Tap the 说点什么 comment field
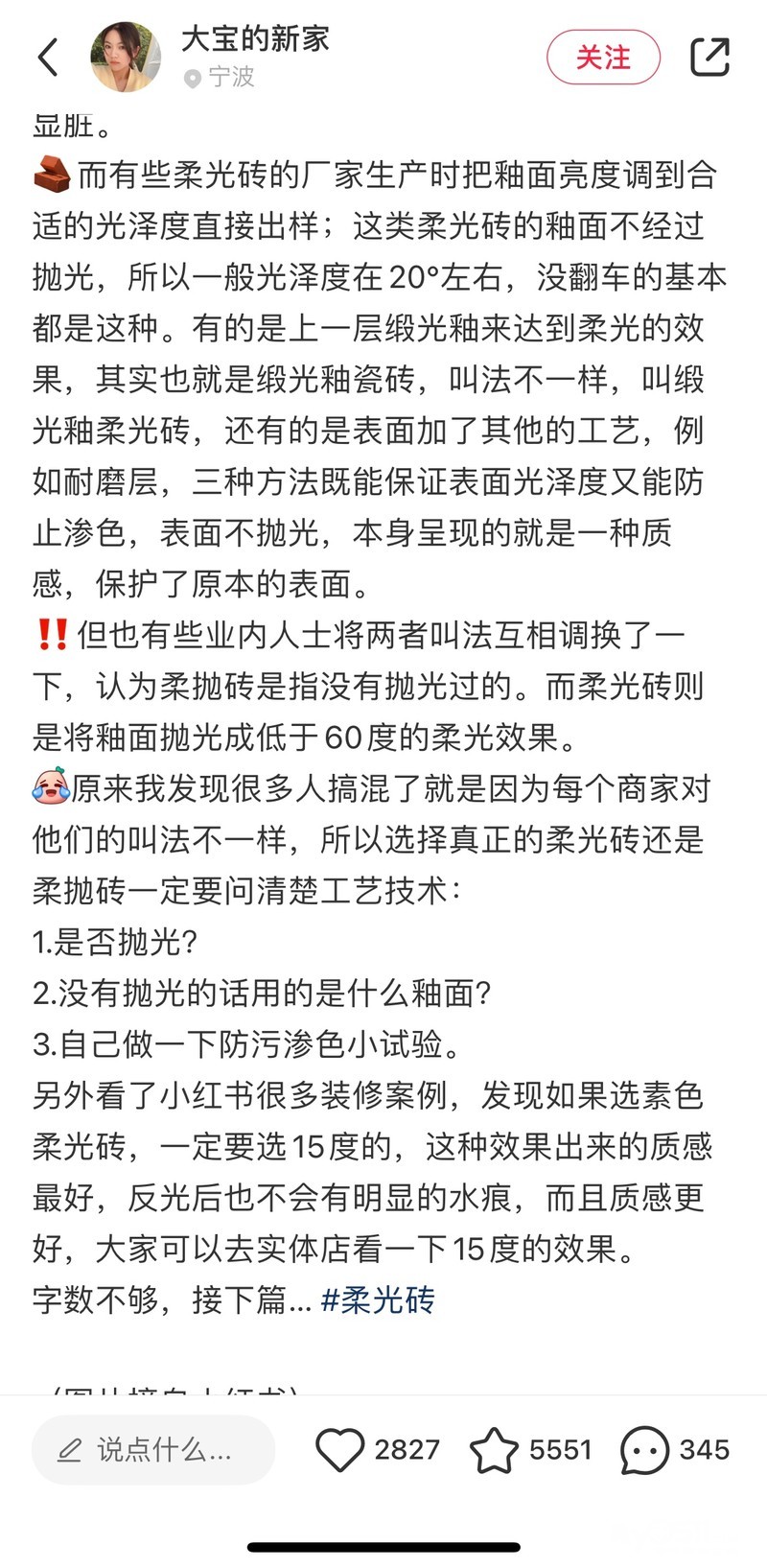 (x=153, y=1449)
